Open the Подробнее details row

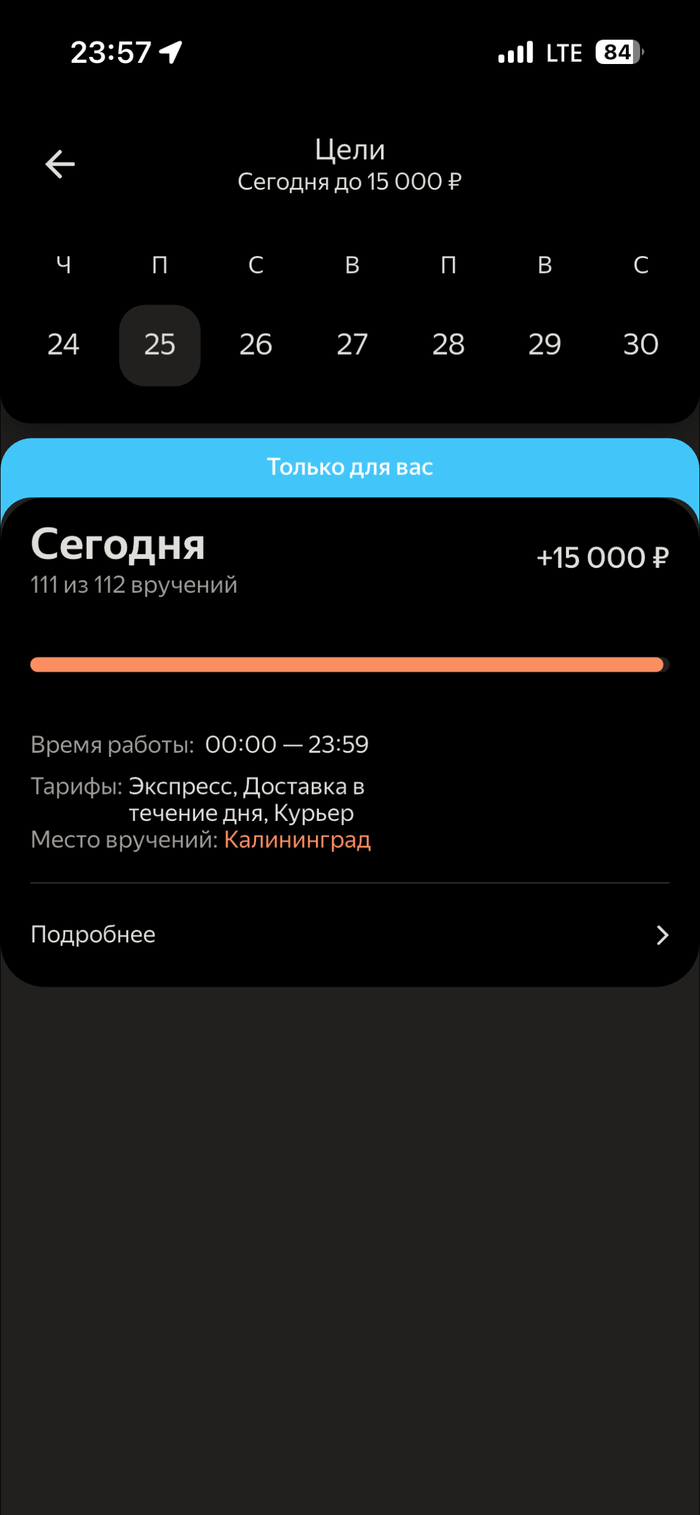point(350,935)
